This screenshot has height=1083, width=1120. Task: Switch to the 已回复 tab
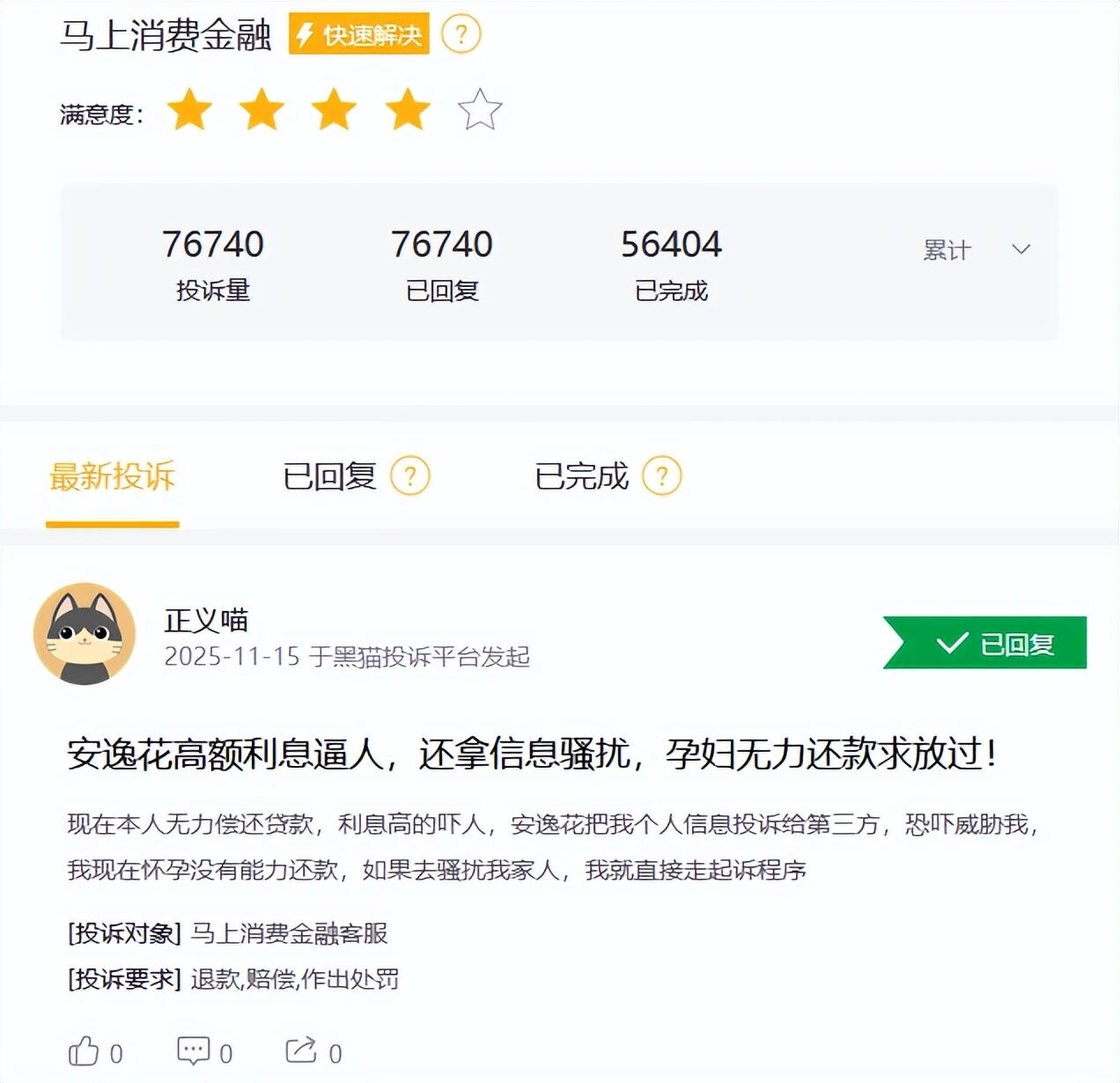click(x=329, y=476)
